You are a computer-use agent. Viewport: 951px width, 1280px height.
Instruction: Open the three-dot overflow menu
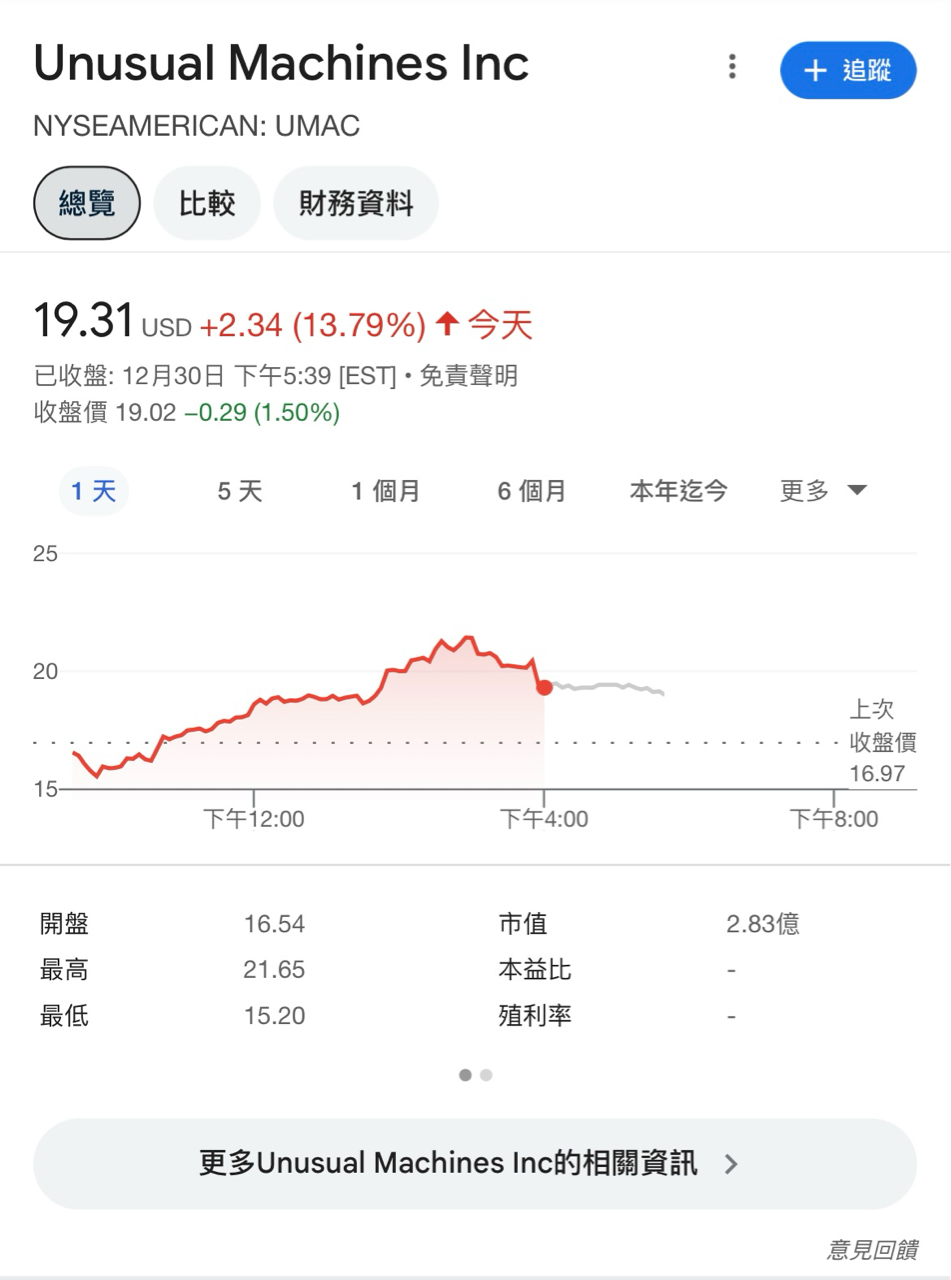coord(732,68)
